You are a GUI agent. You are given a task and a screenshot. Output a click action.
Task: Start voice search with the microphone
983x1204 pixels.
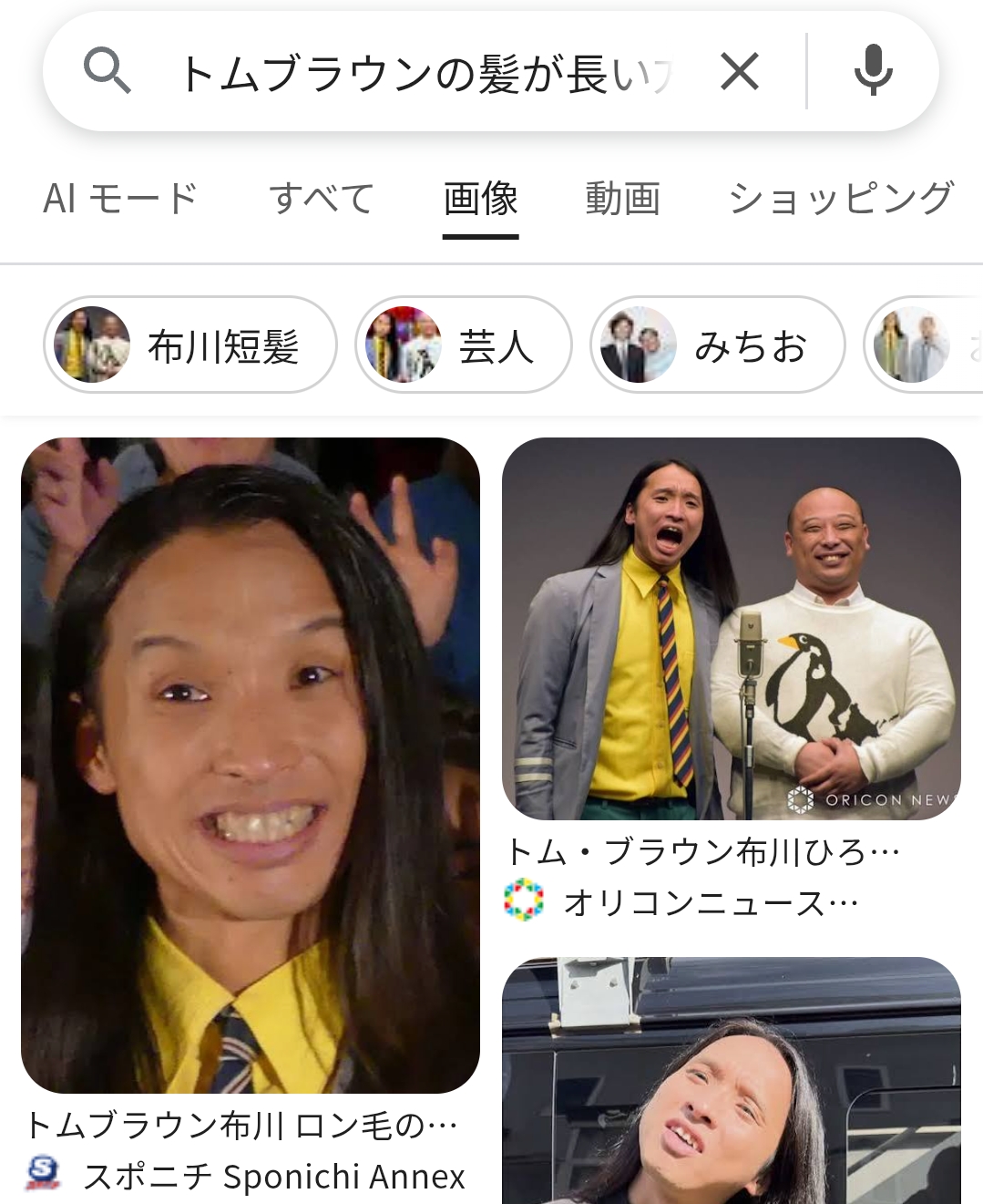pyautogui.click(x=873, y=71)
